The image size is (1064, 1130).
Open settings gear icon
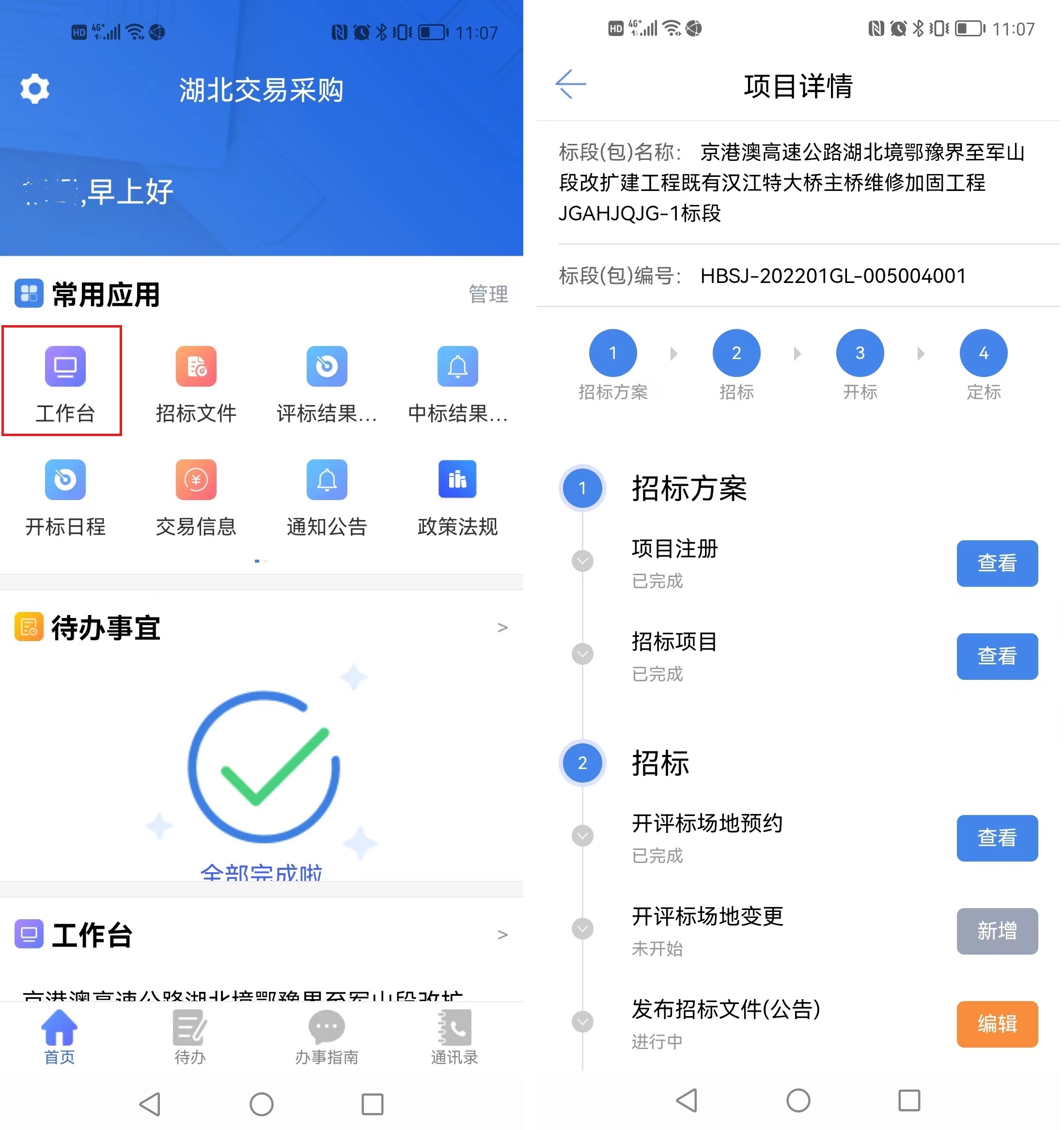(x=35, y=89)
